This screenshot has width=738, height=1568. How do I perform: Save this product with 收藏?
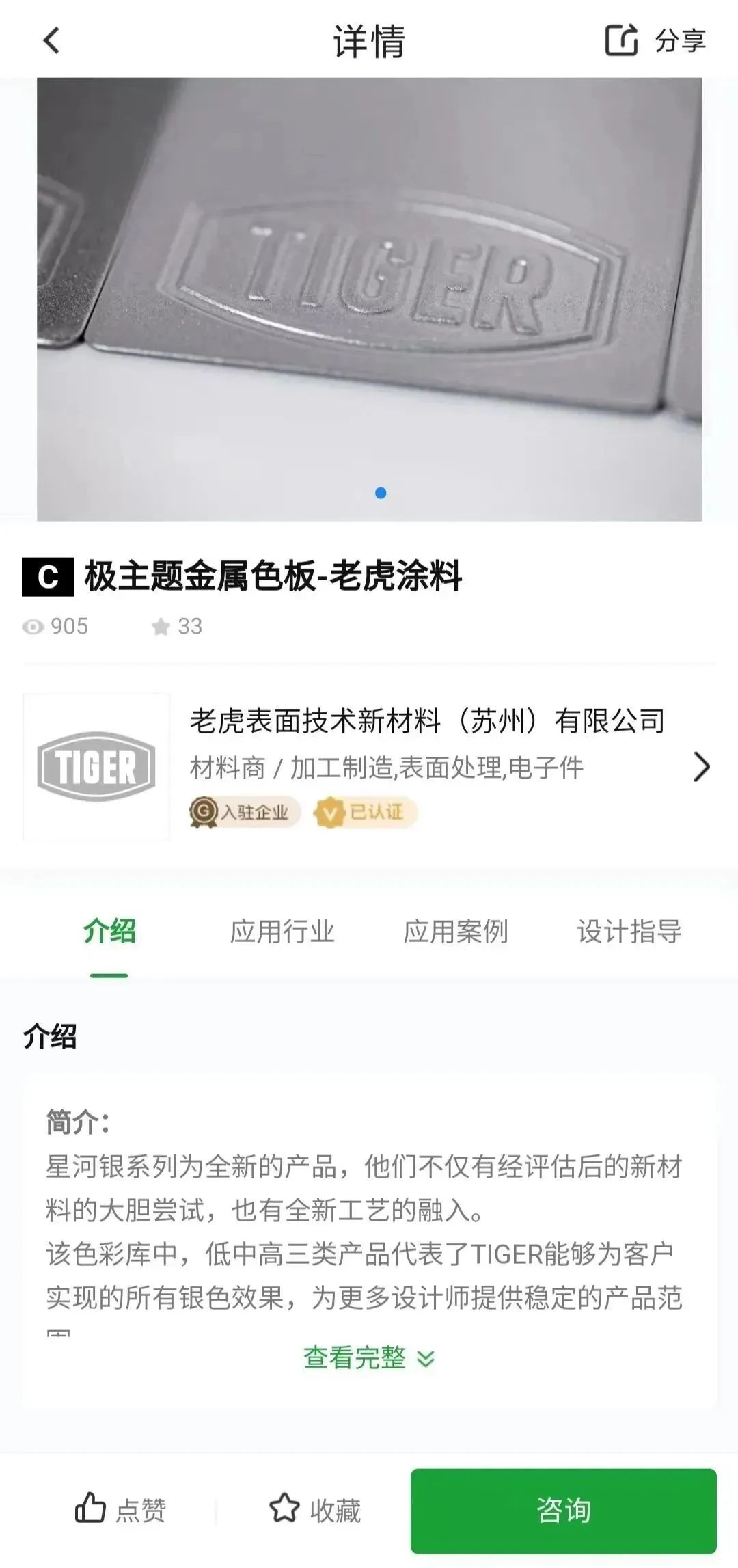(315, 1509)
